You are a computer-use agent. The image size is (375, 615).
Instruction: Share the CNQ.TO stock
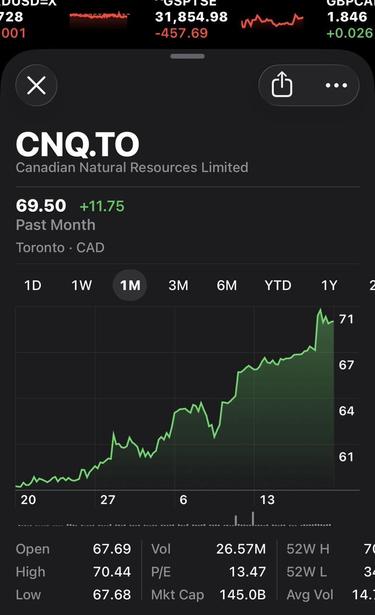point(282,84)
